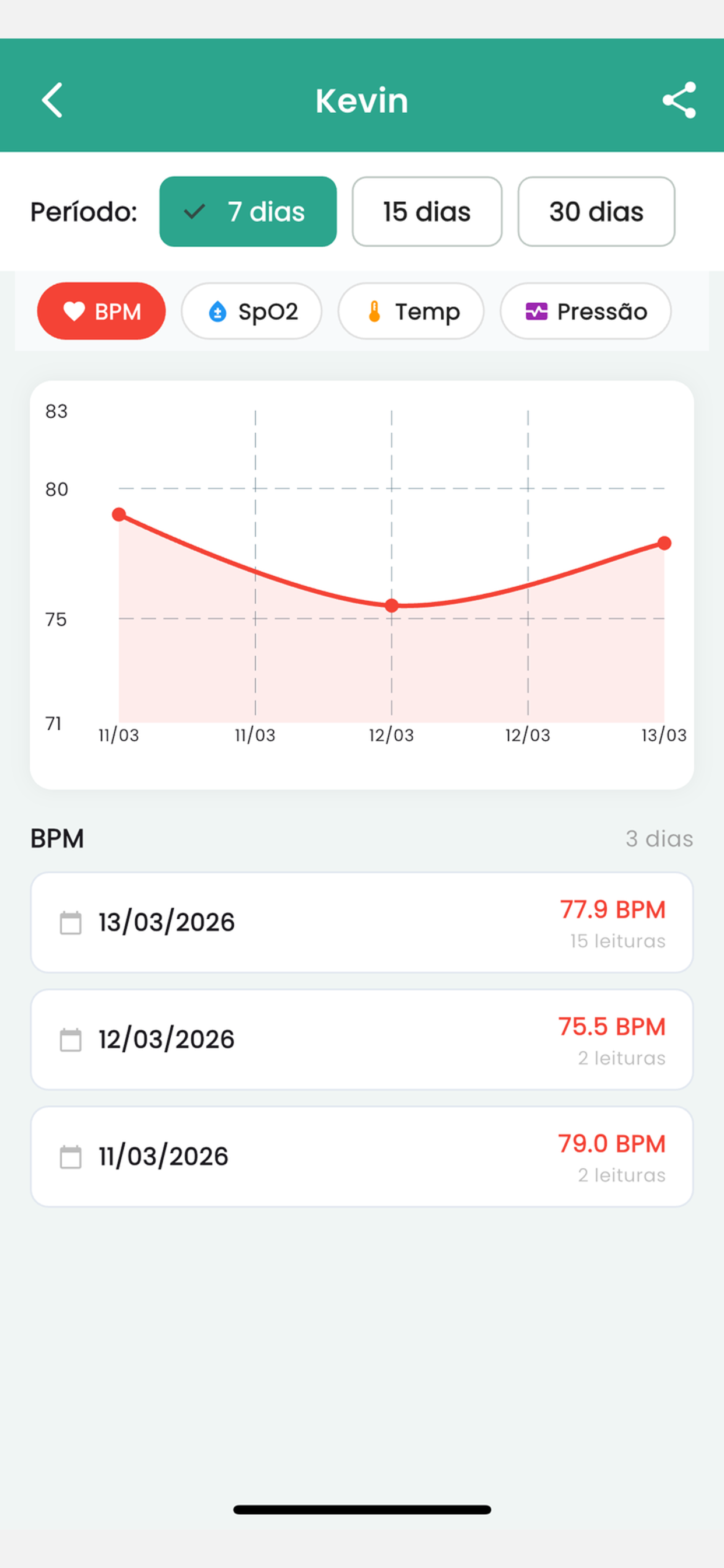Share Kevin's health report

point(679,100)
